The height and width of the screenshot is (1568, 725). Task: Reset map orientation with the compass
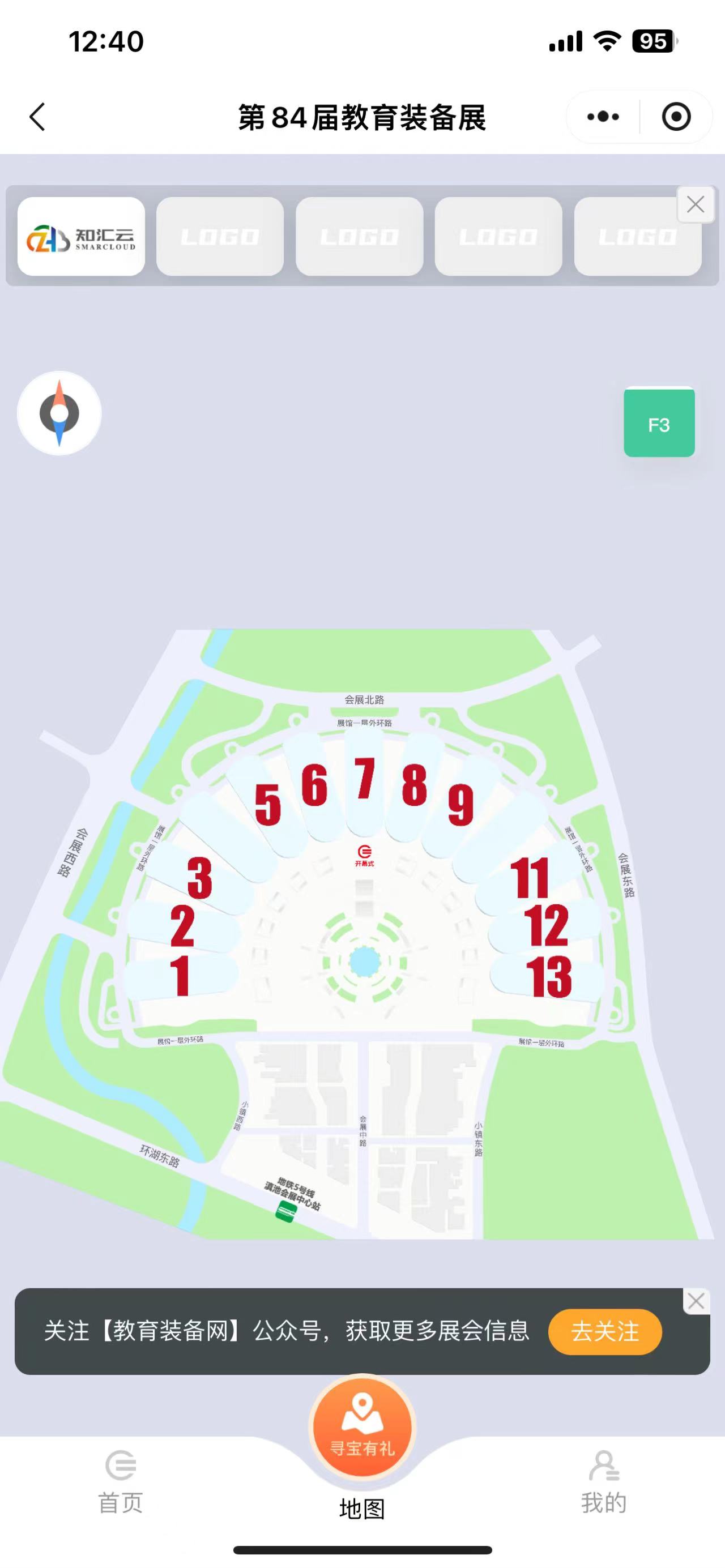click(x=59, y=413)
